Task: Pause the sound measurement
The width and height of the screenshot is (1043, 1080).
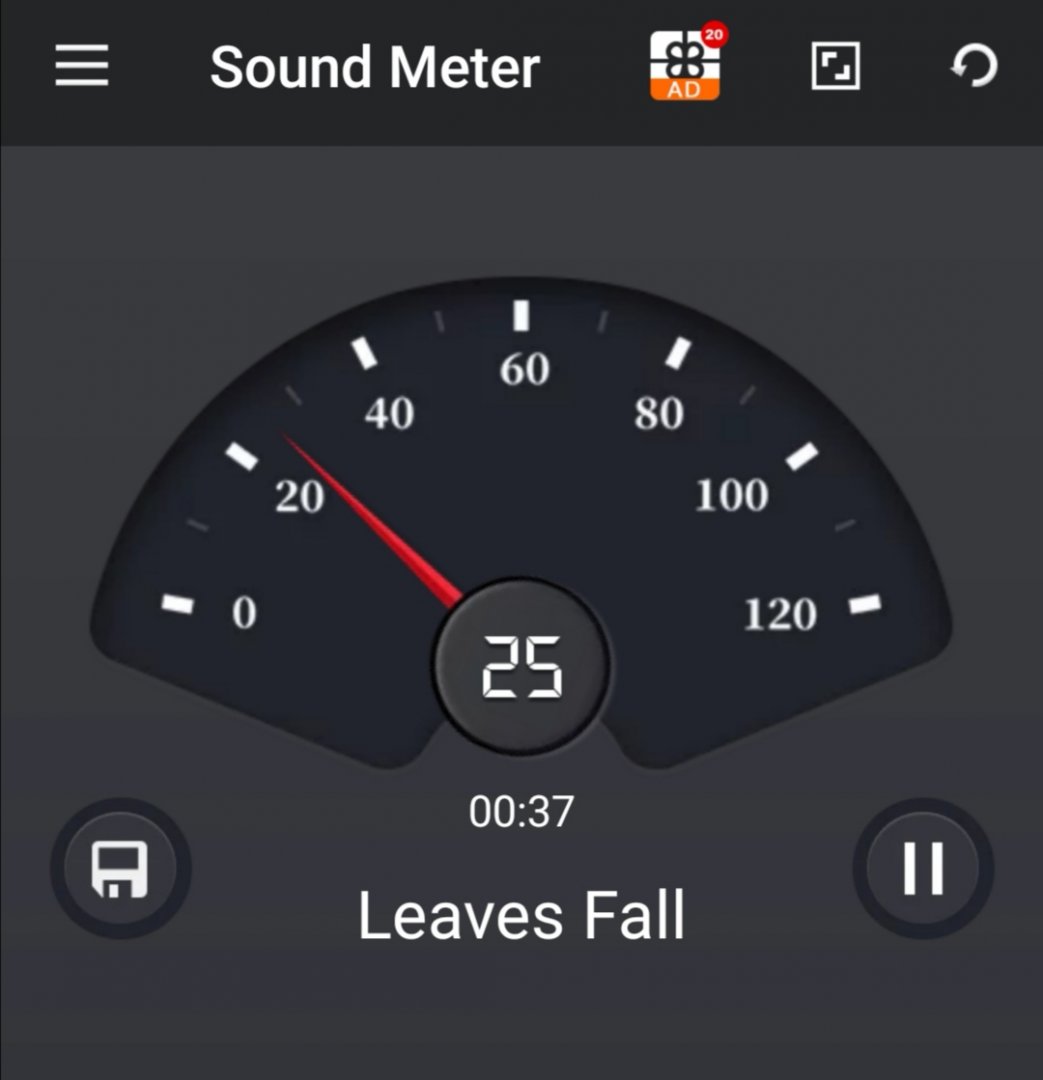Action: click(x=923, y=867)
